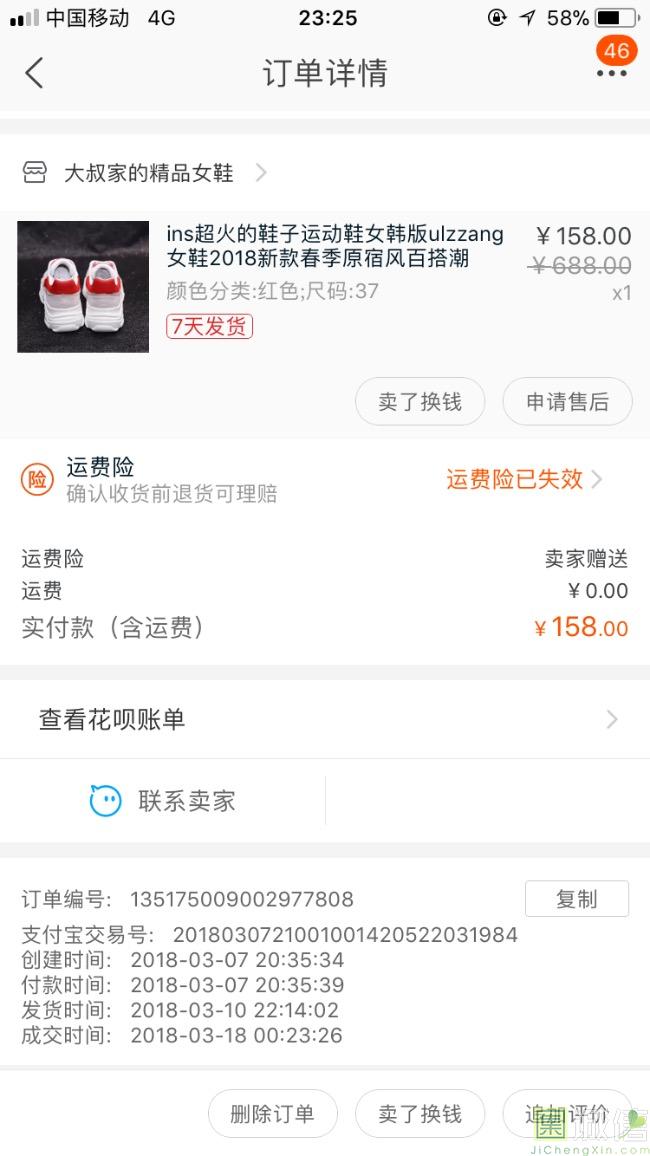Open 查看花呗账单

point(325,719)
